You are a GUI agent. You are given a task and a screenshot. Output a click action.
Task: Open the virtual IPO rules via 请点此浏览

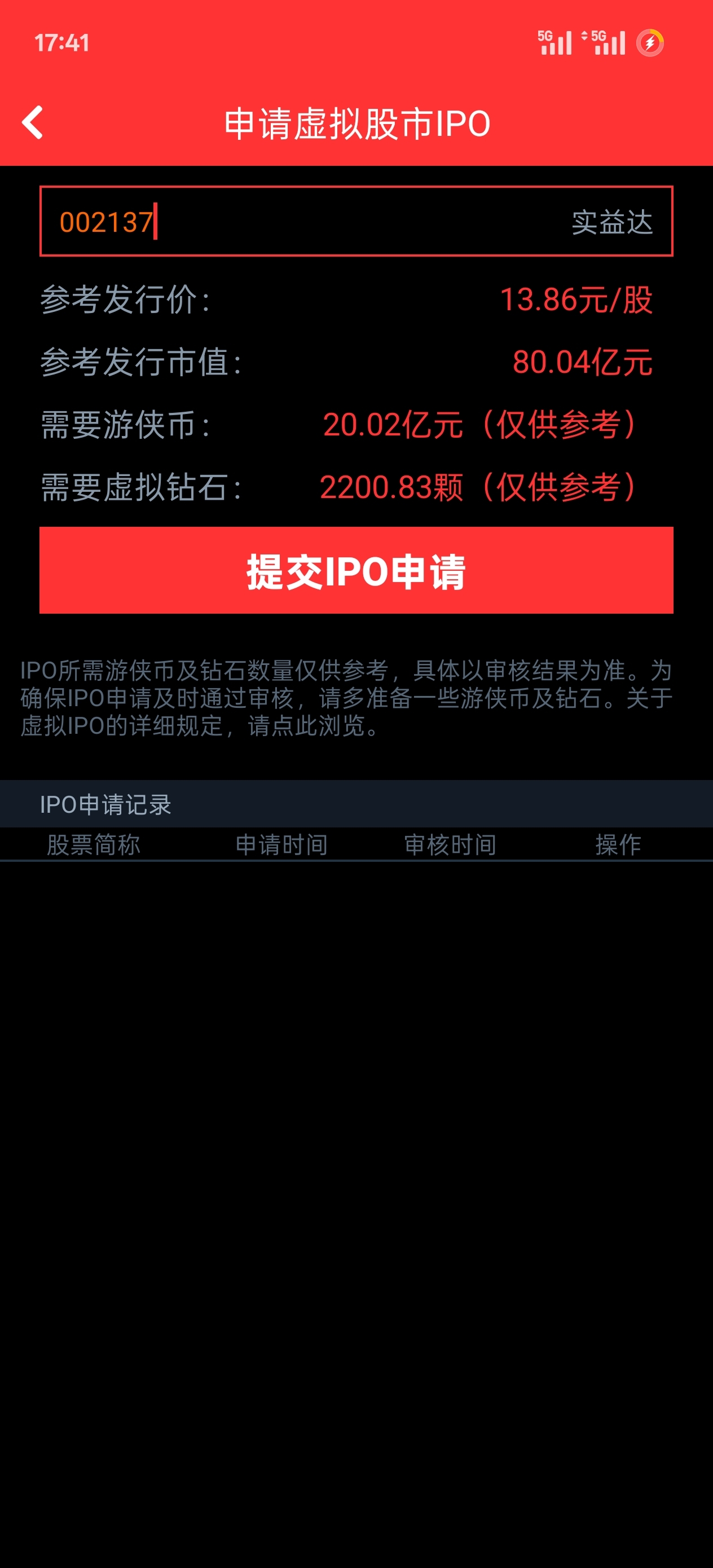click(306, 725)
